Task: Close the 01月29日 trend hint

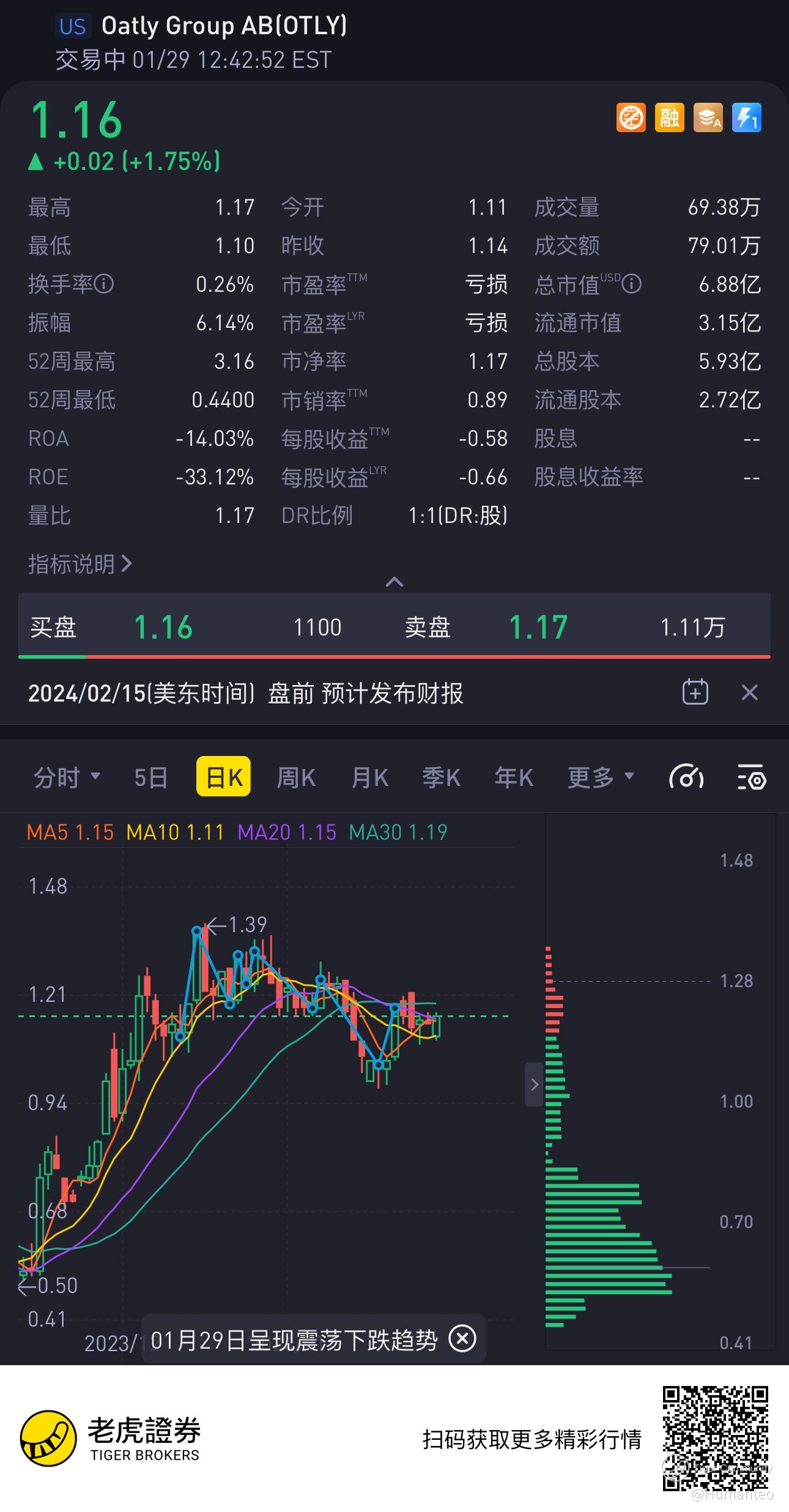Action: tap(462, 1339)
